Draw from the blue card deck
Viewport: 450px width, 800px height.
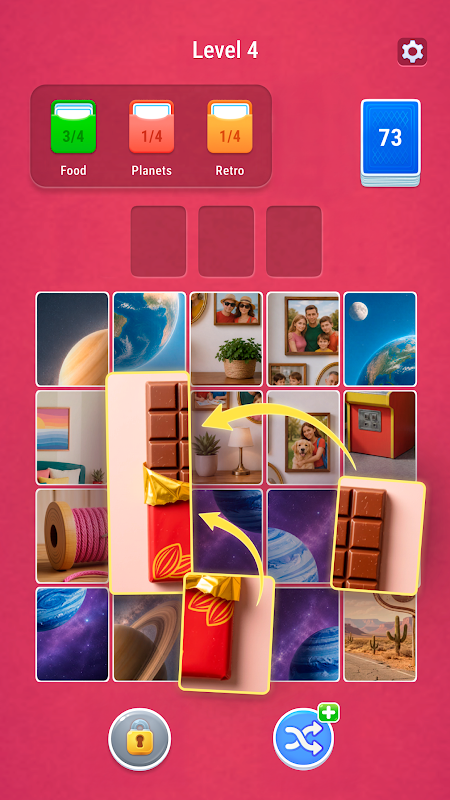pyautogui.click(x=390, y=142)
